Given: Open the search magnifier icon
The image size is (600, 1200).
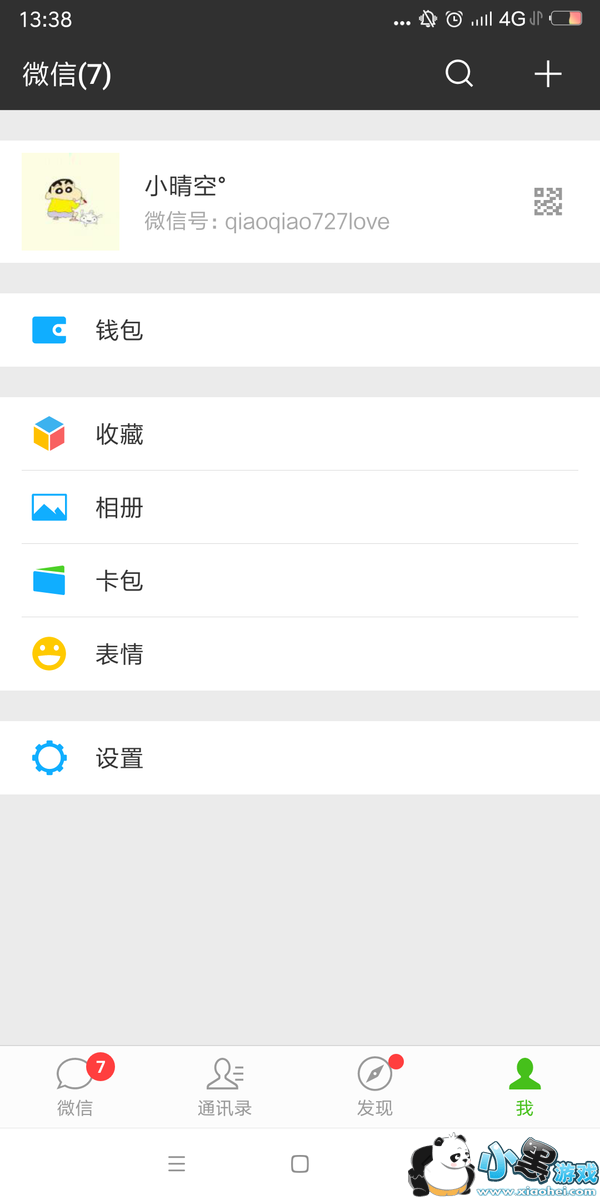Looking at the screenshot, I should [459, 74].
